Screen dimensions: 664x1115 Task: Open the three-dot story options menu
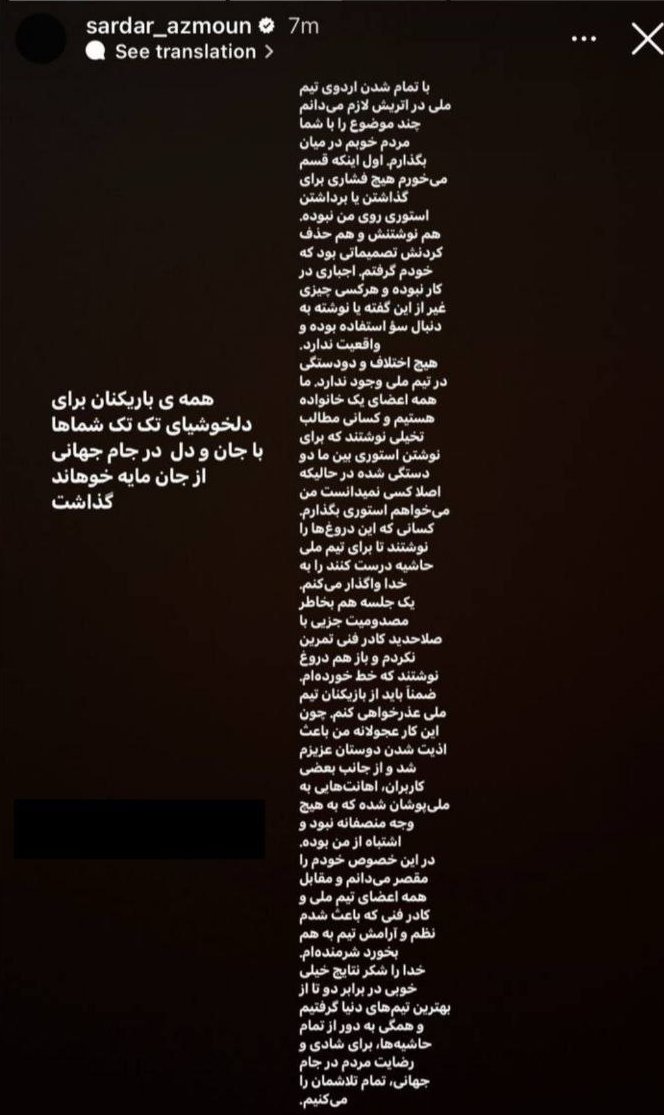tap(584, 39)
